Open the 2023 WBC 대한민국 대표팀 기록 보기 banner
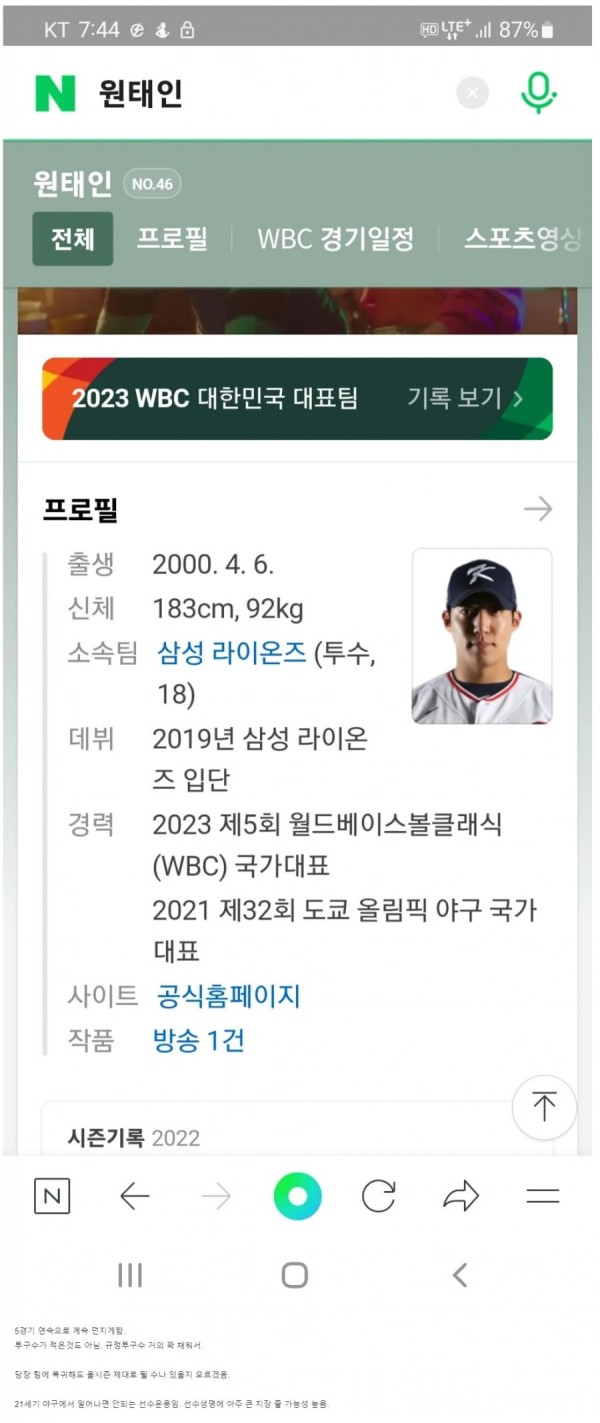 (297, 398)
